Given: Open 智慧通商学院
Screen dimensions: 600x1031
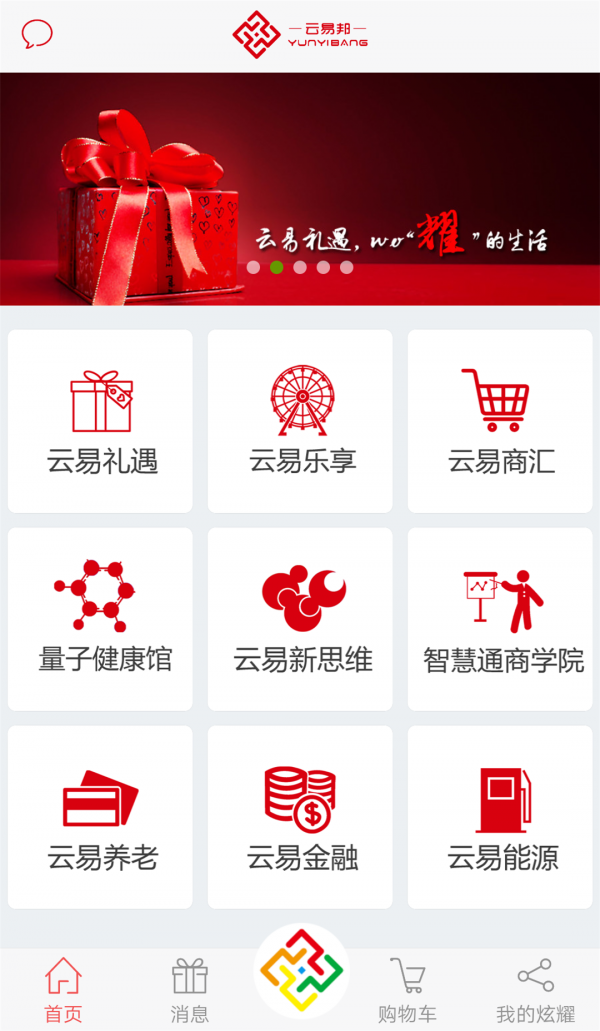Looking at the screenshot, I should coord(500,619).
